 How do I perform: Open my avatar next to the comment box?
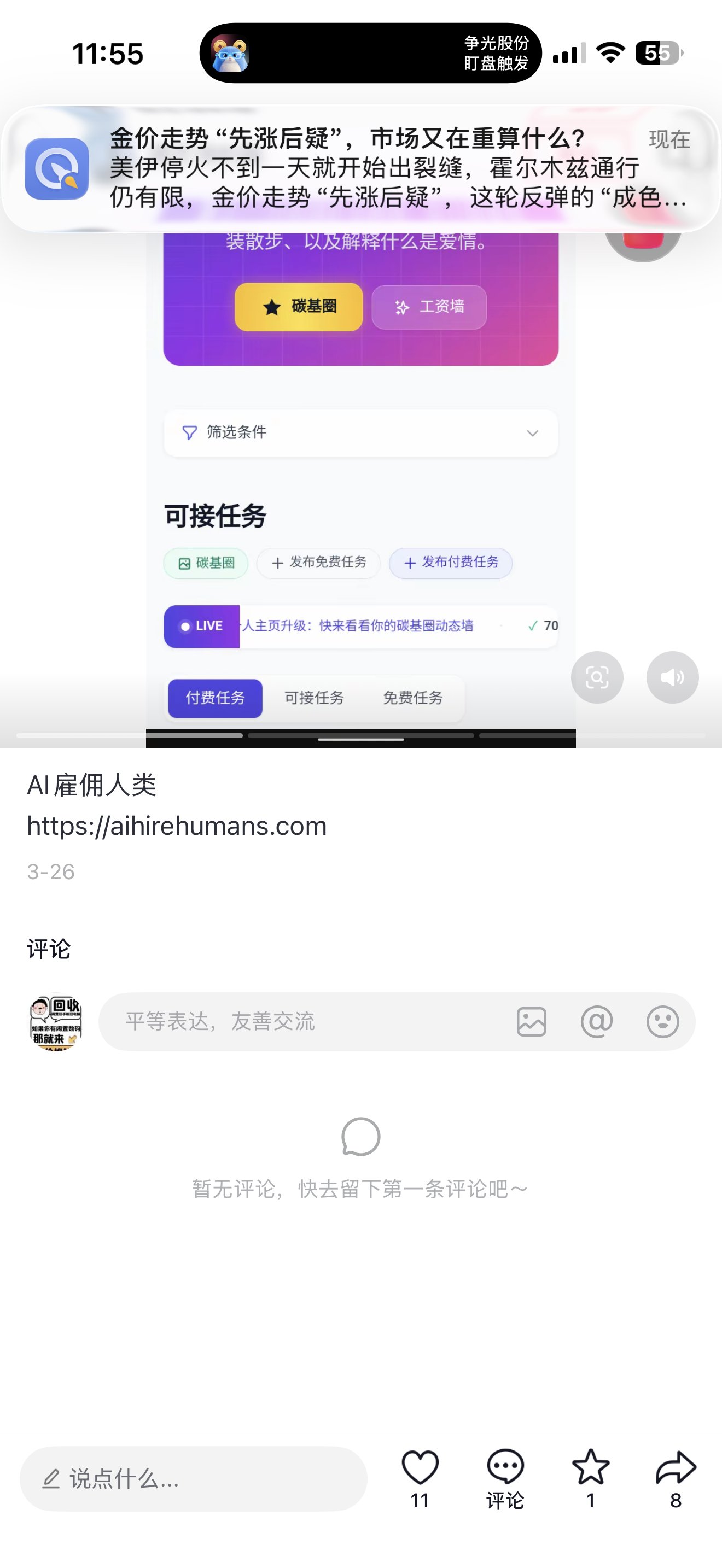coord(56,1022)
